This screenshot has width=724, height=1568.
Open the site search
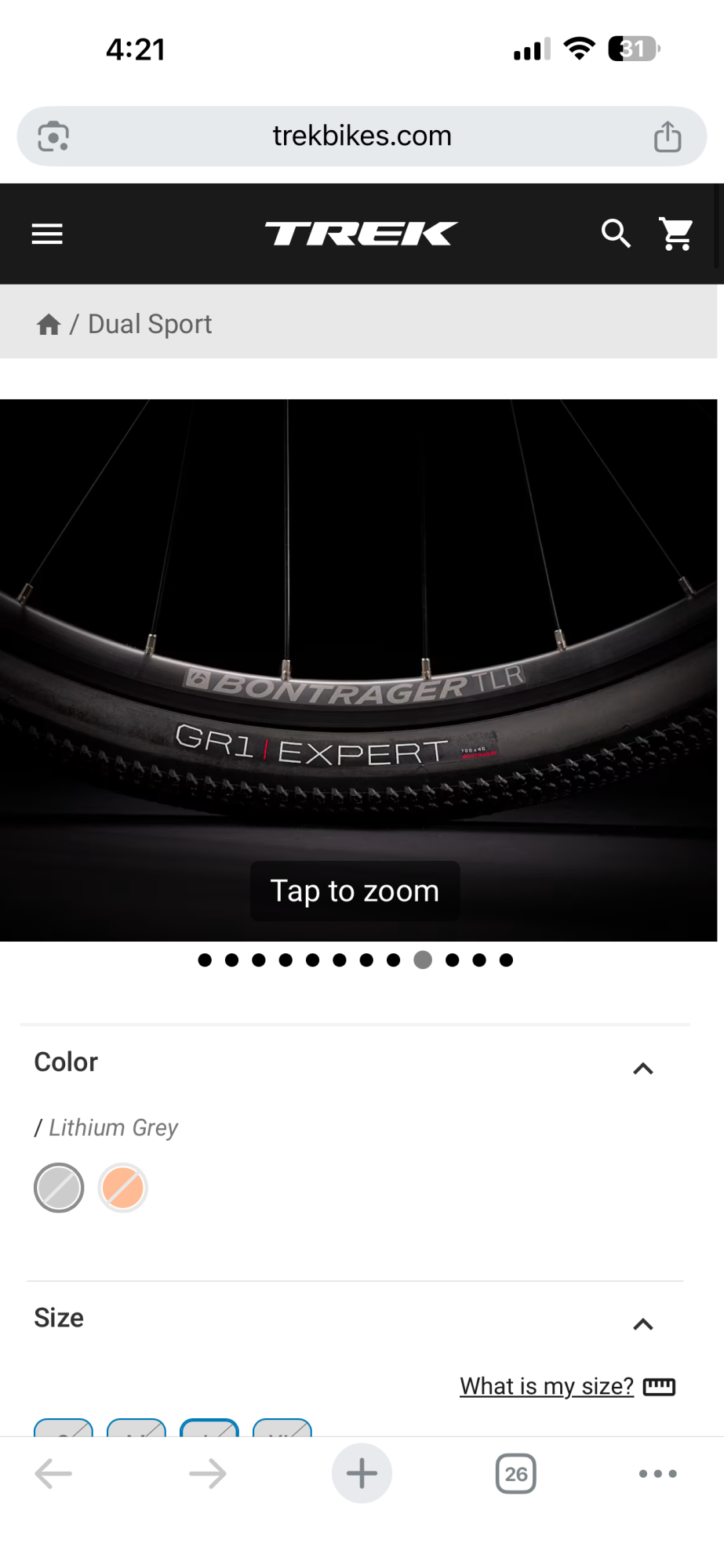616,234
